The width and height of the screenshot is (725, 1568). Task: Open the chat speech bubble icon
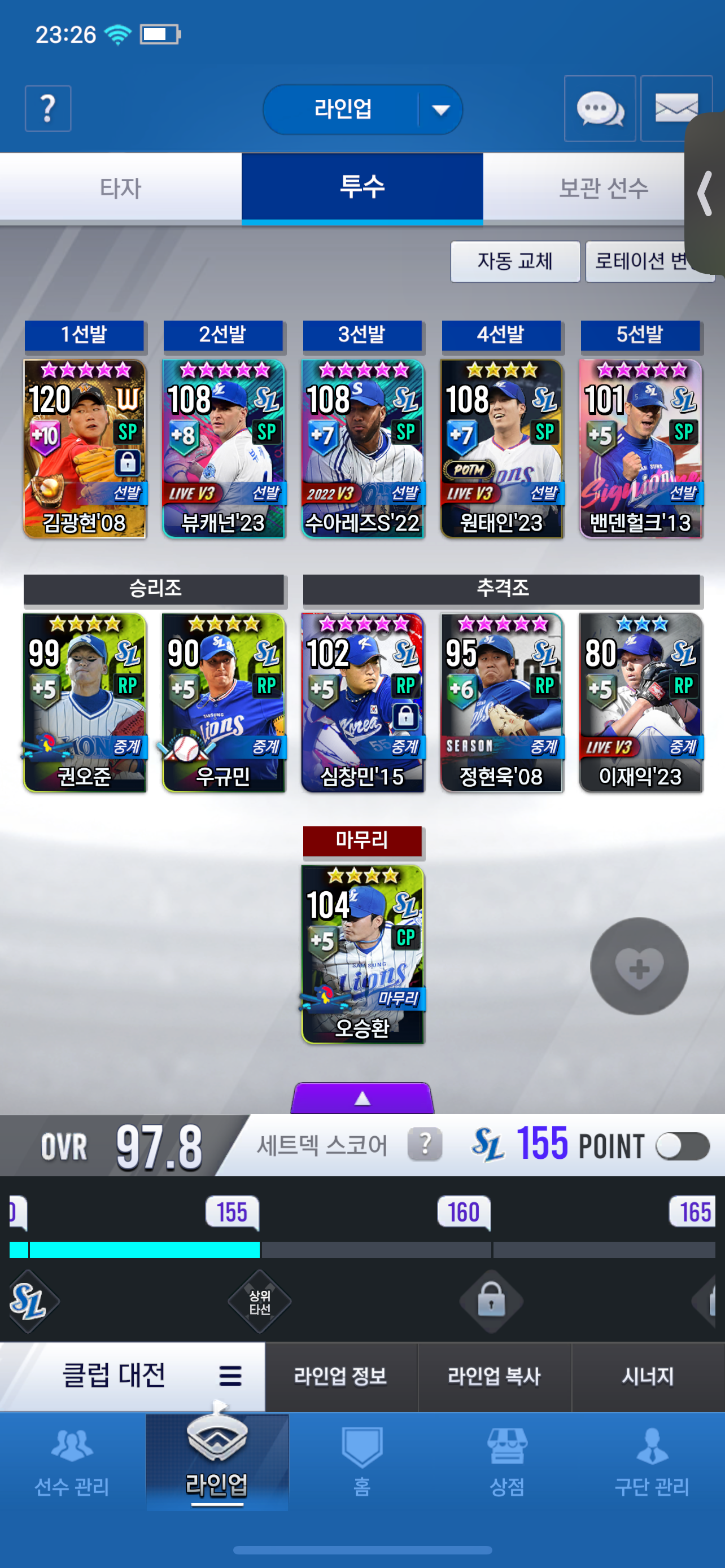coord(600,109)
